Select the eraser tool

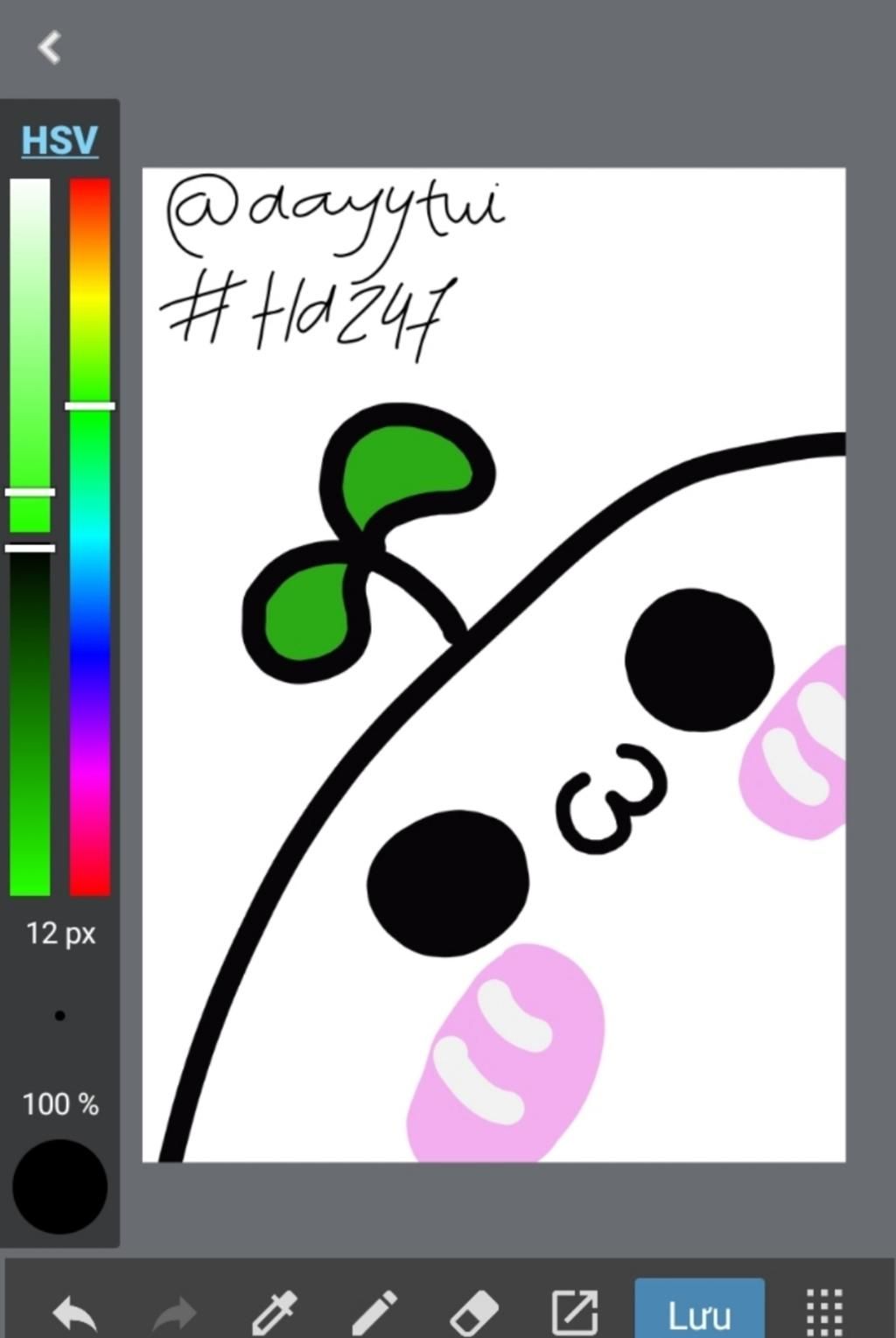click(x=474, y=1313)
